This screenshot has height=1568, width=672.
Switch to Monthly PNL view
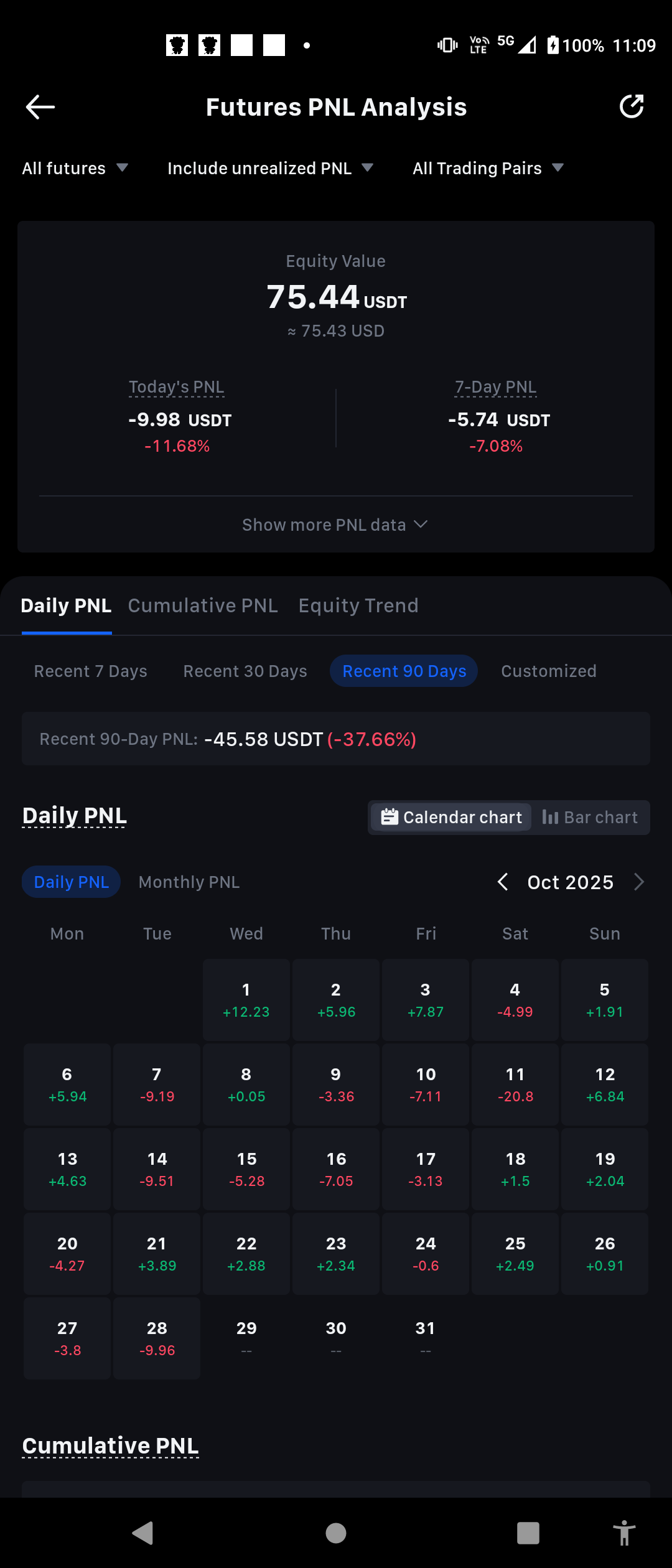189,882
